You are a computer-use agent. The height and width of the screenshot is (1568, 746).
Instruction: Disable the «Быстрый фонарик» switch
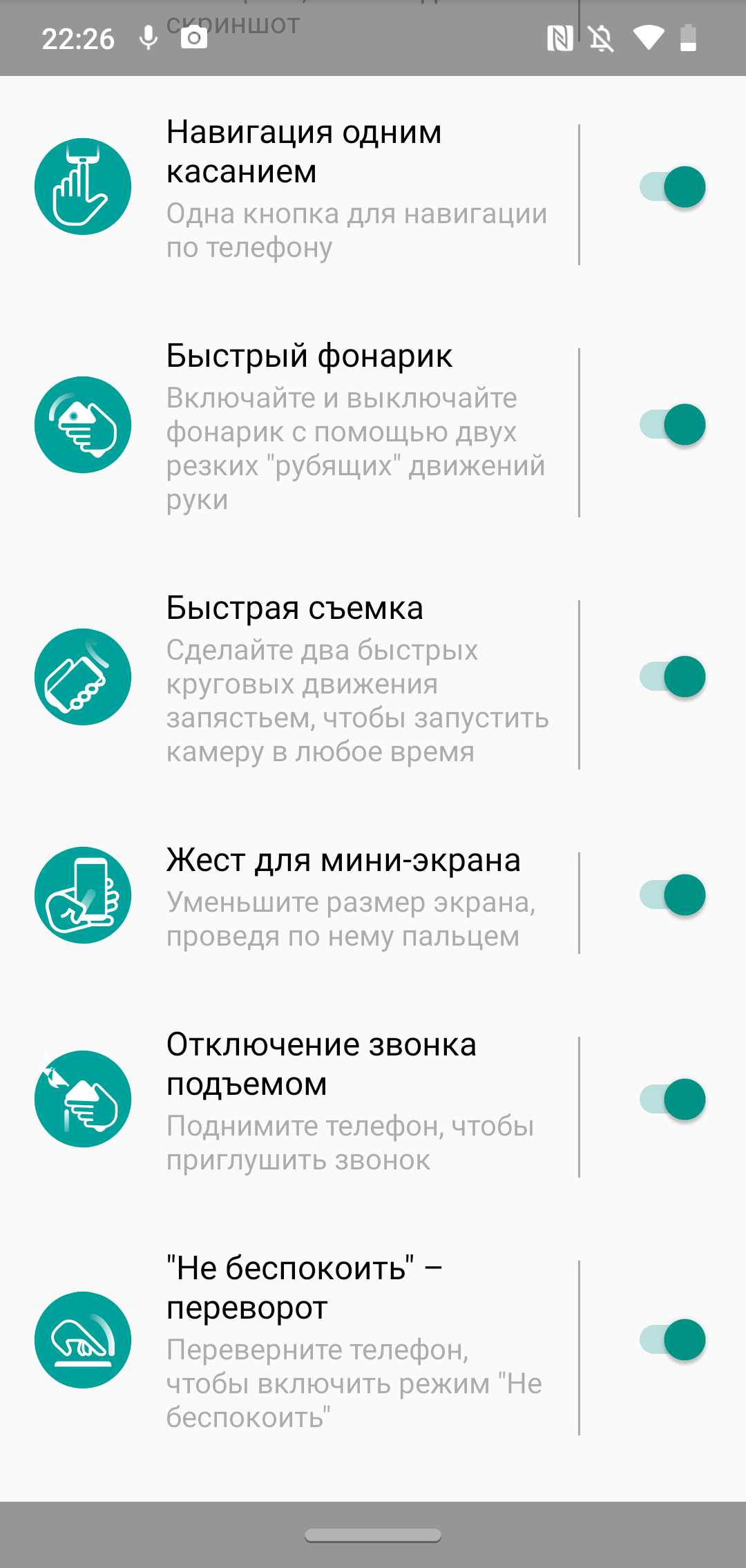(x=673, y=425)
